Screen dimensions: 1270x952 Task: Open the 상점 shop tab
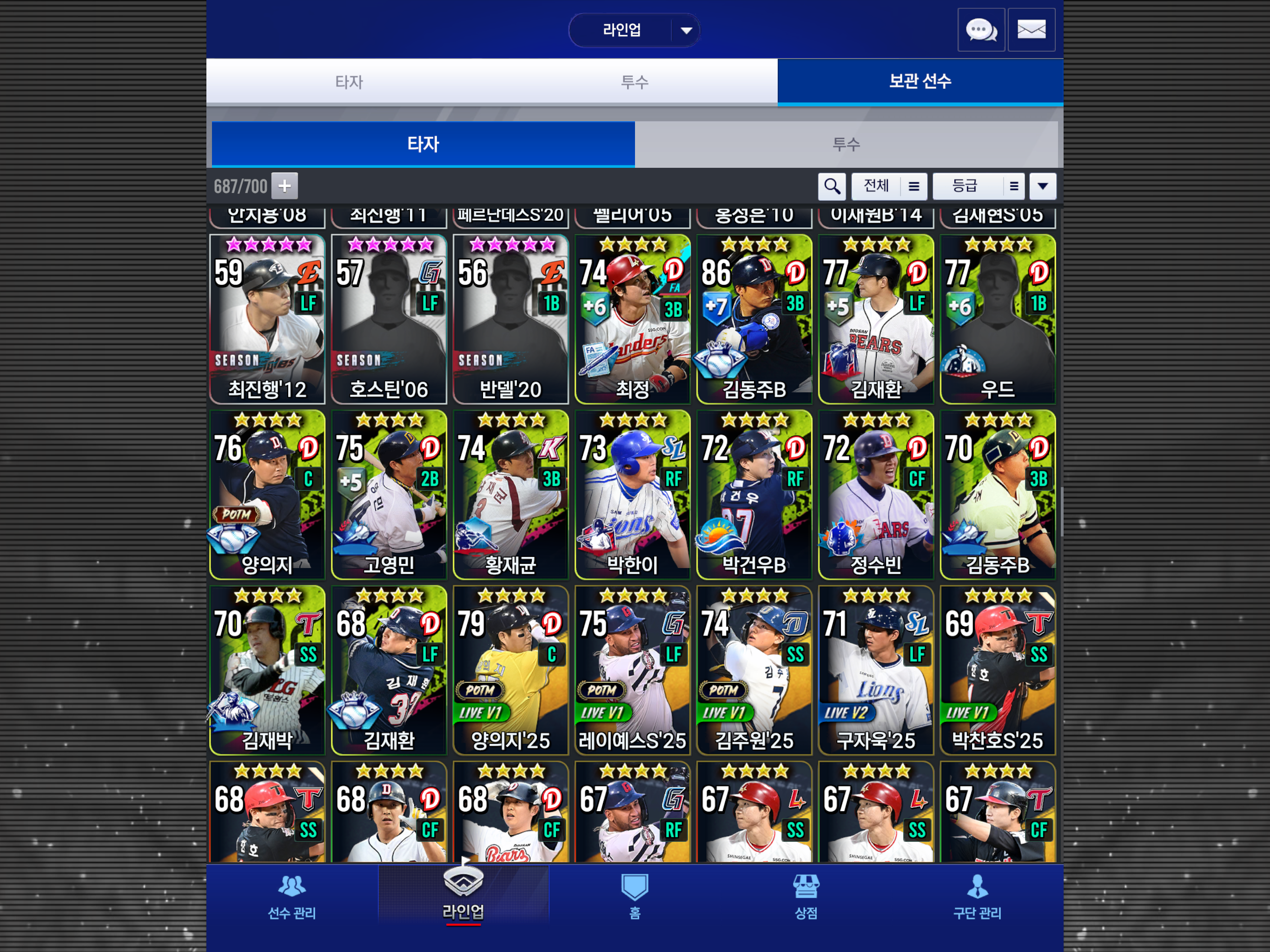[x=806, y=897]
